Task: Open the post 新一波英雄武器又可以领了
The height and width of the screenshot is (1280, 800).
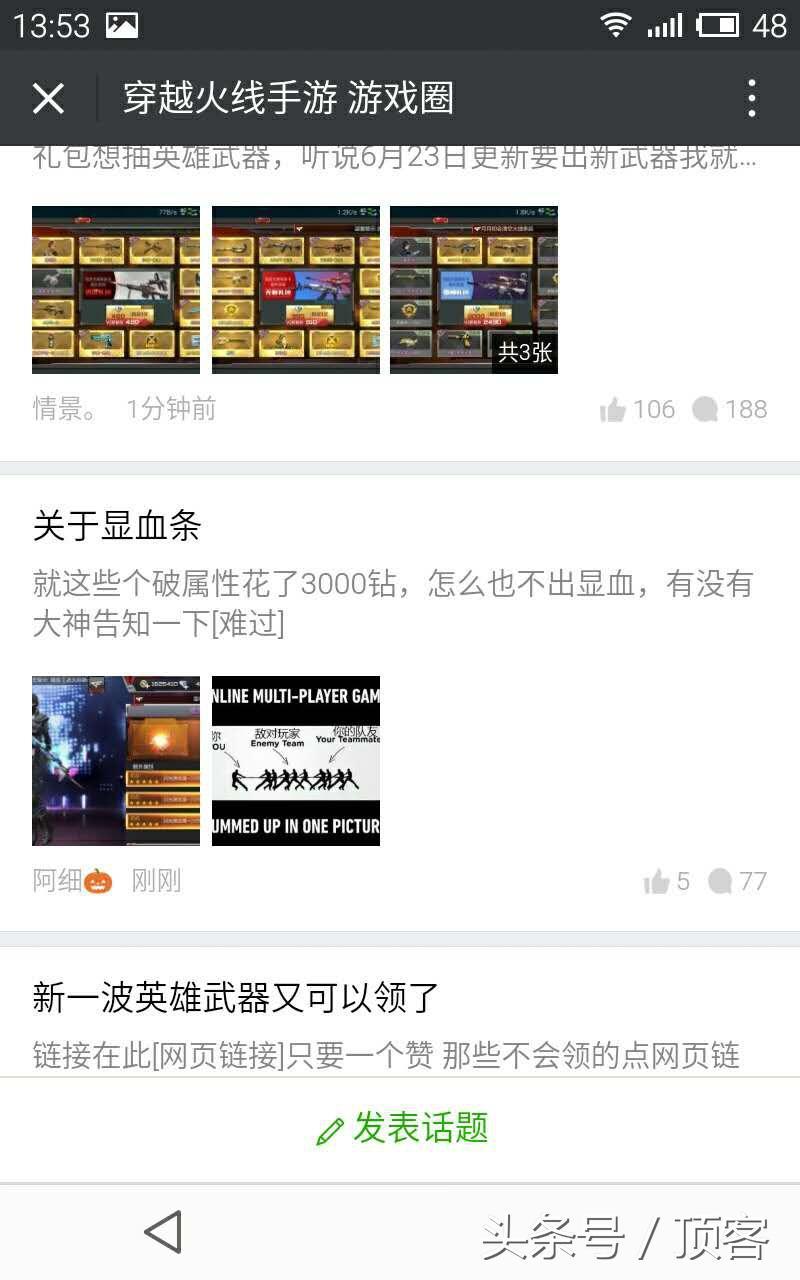Action: pos(236,997)
